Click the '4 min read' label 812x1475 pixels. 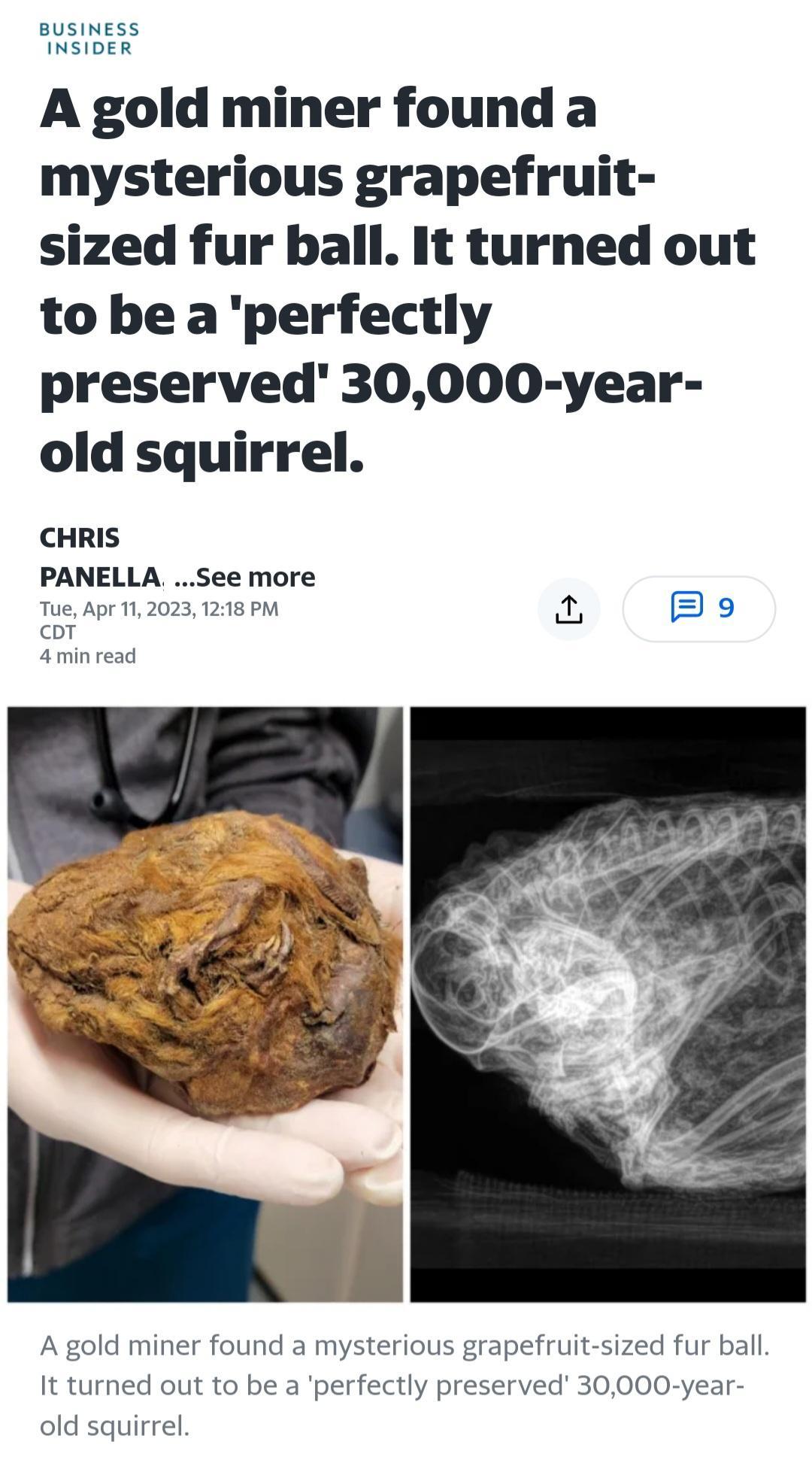pos(88,656)
